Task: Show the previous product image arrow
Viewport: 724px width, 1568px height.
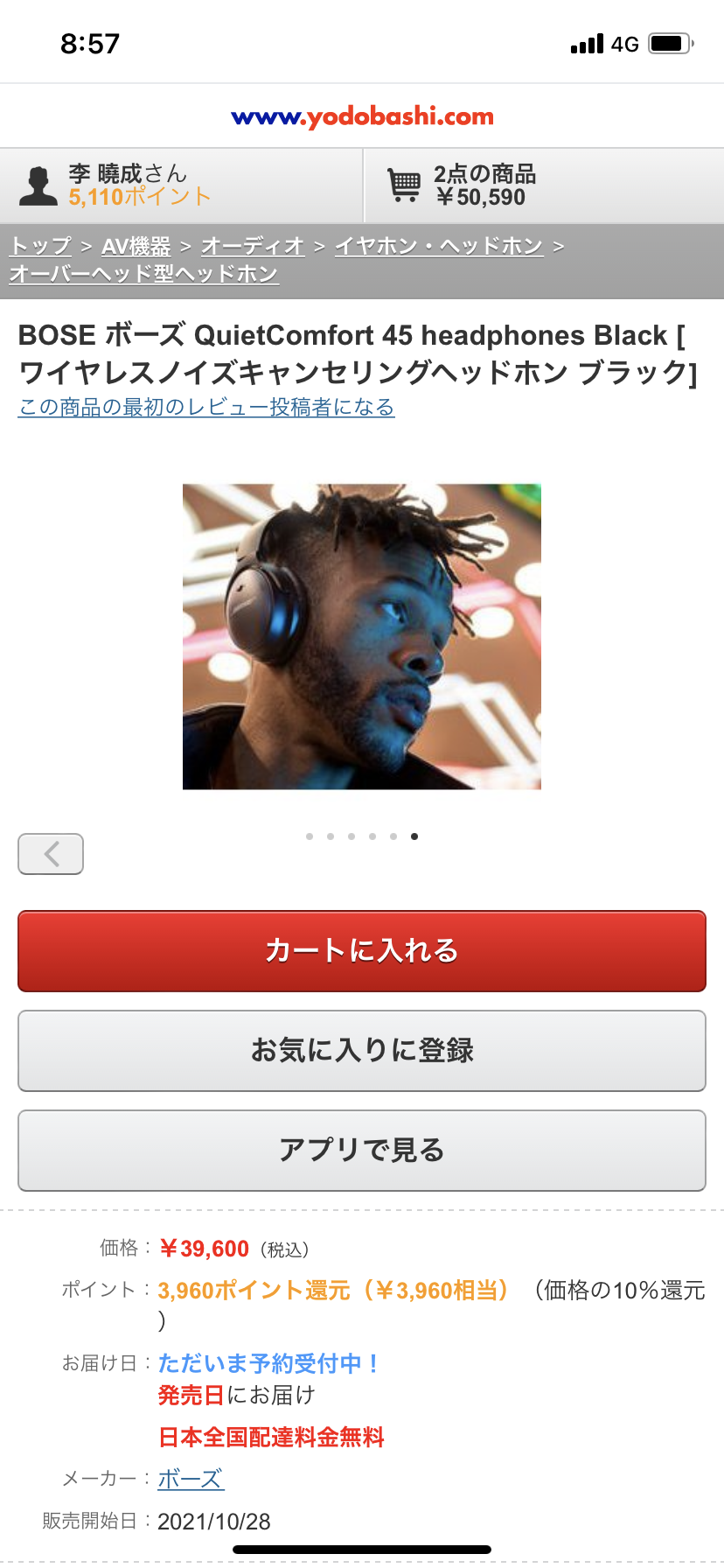Action: (x=51, y=854)
